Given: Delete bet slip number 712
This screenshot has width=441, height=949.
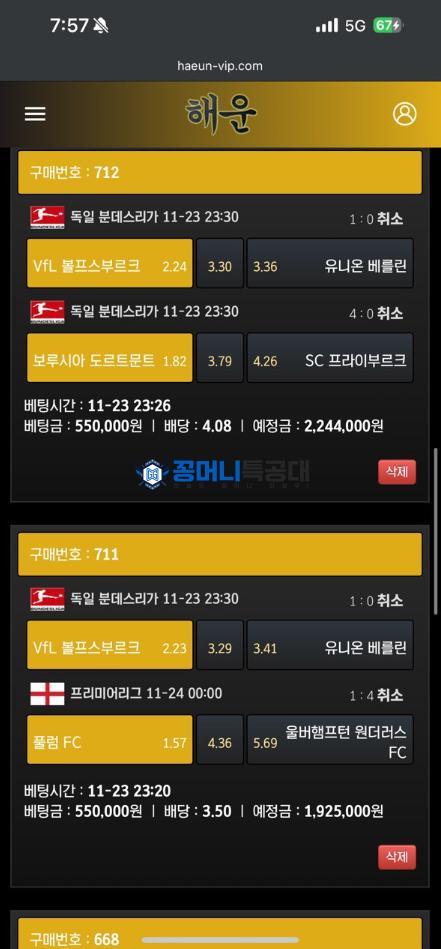Looking at the screenshot, I should (x=397, y=472).
